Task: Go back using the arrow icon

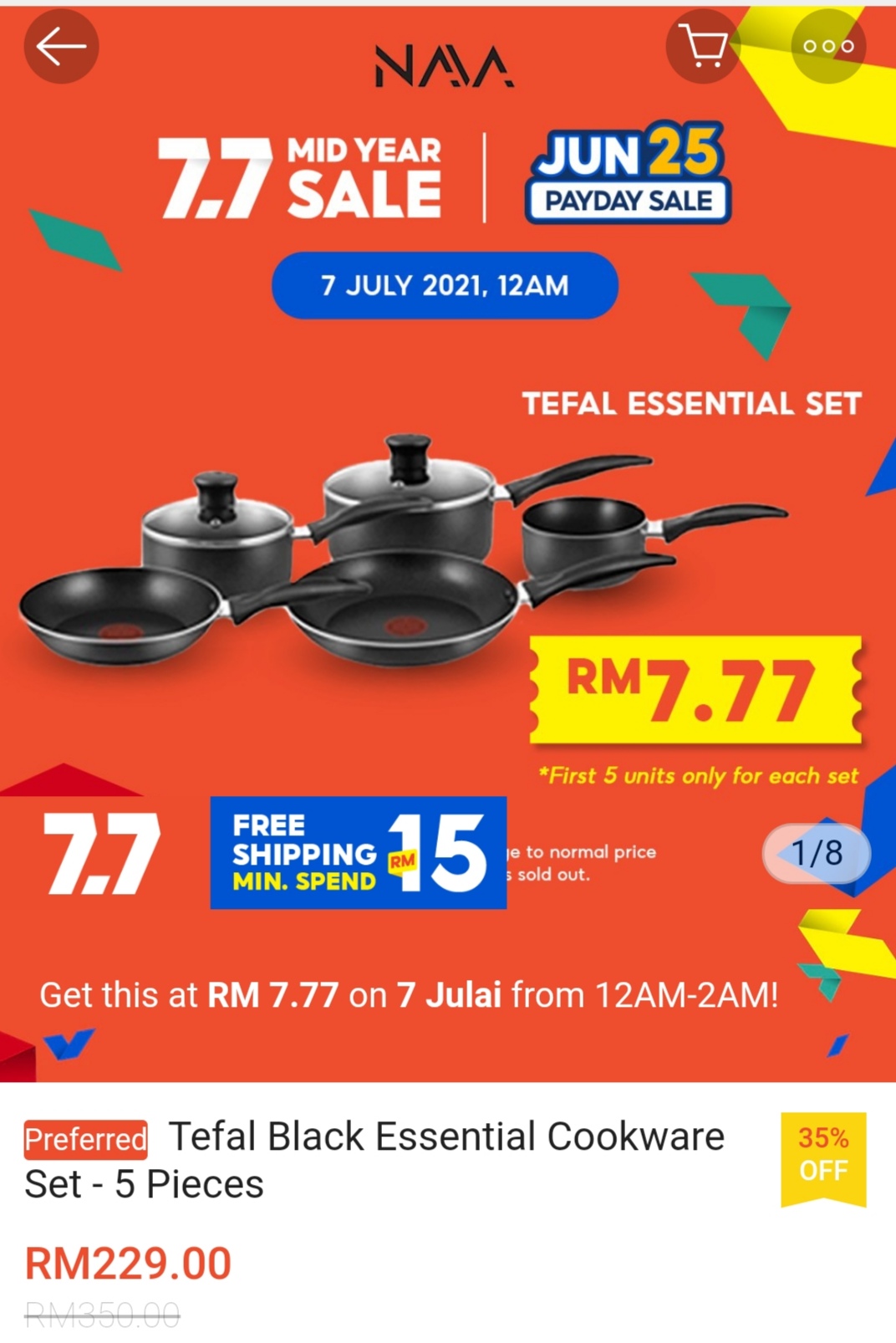Action: (61, 46)
